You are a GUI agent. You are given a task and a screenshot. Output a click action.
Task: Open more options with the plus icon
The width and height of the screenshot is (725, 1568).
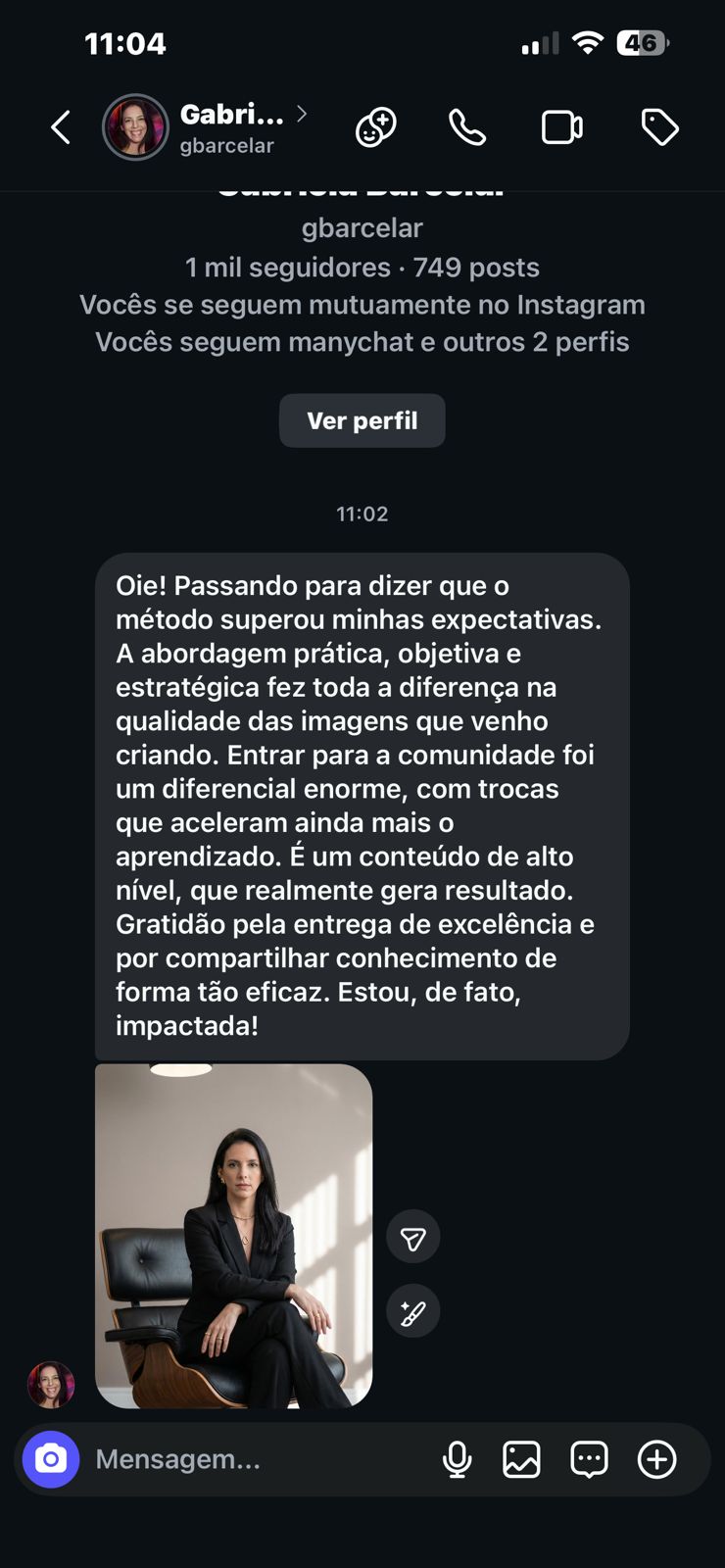click(x=656, y=1459)
